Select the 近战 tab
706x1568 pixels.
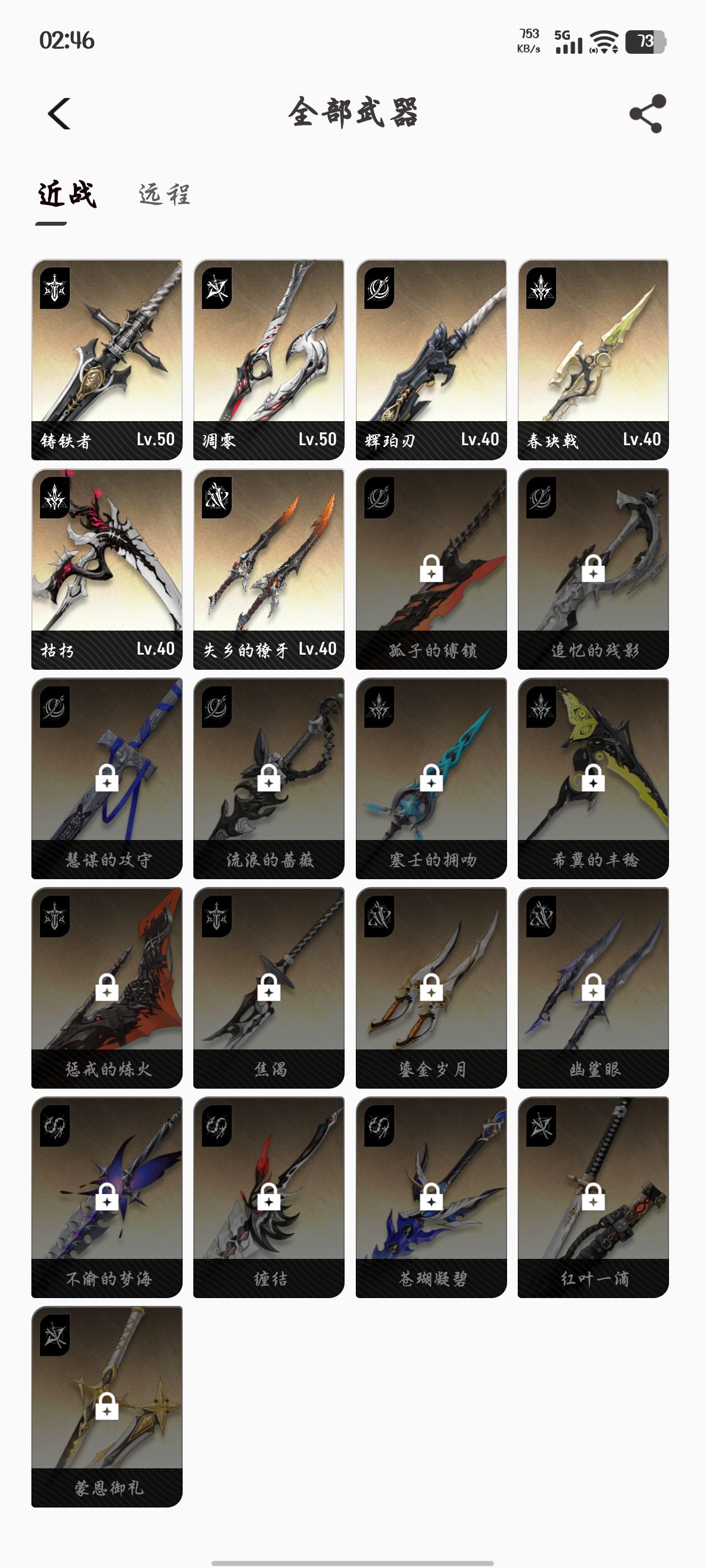pos(66,195)
